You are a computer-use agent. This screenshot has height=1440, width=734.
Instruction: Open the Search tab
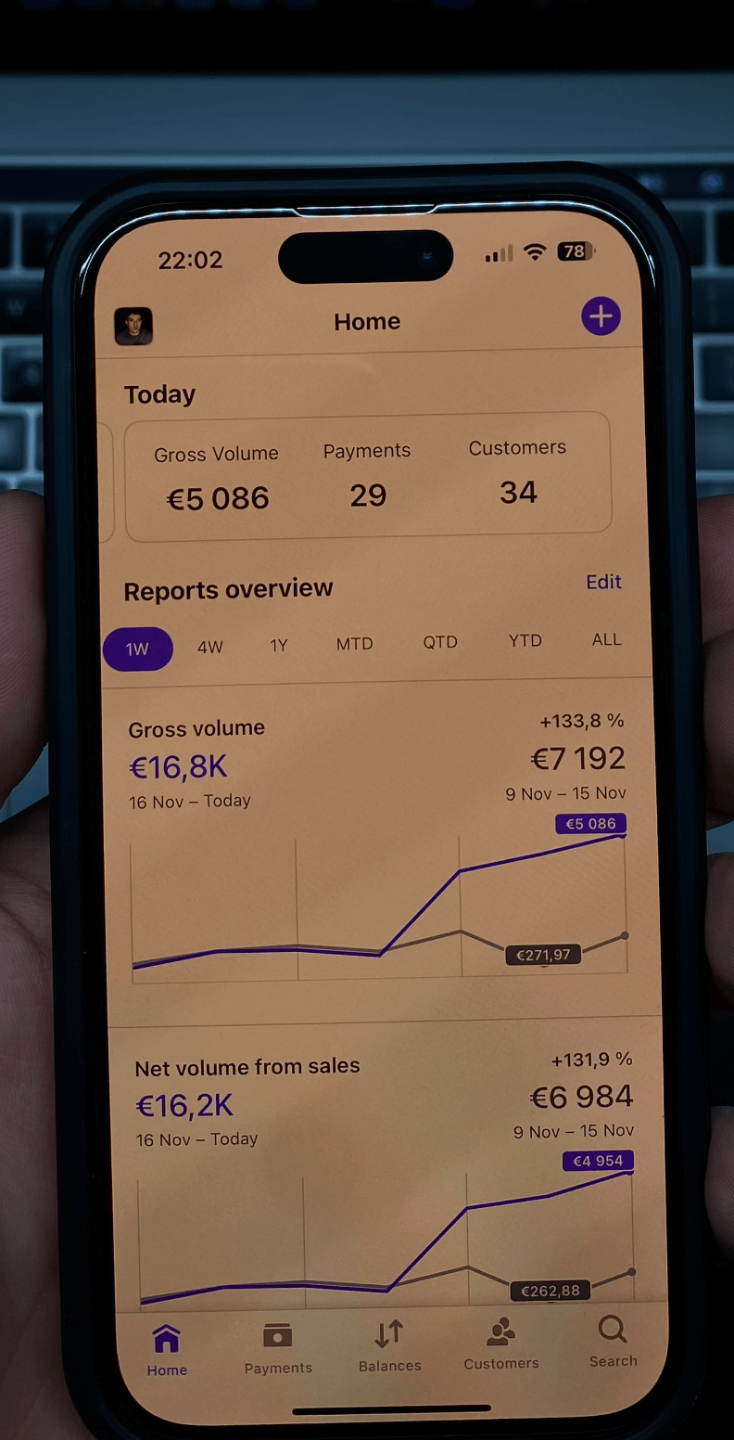click(612, 1341)
